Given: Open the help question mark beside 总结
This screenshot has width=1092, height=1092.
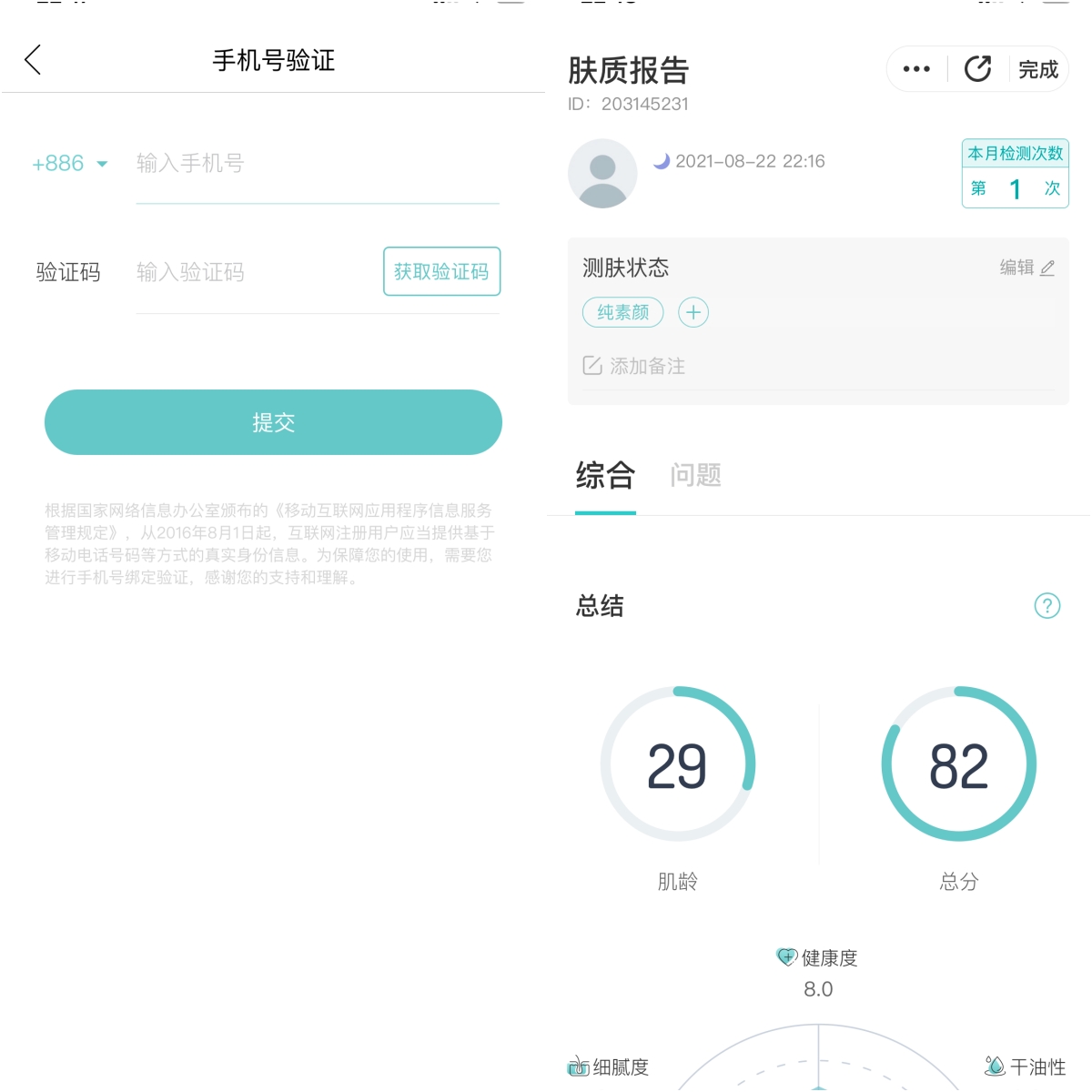Looking at the screenshot, I should click(x=1047, y=606).
